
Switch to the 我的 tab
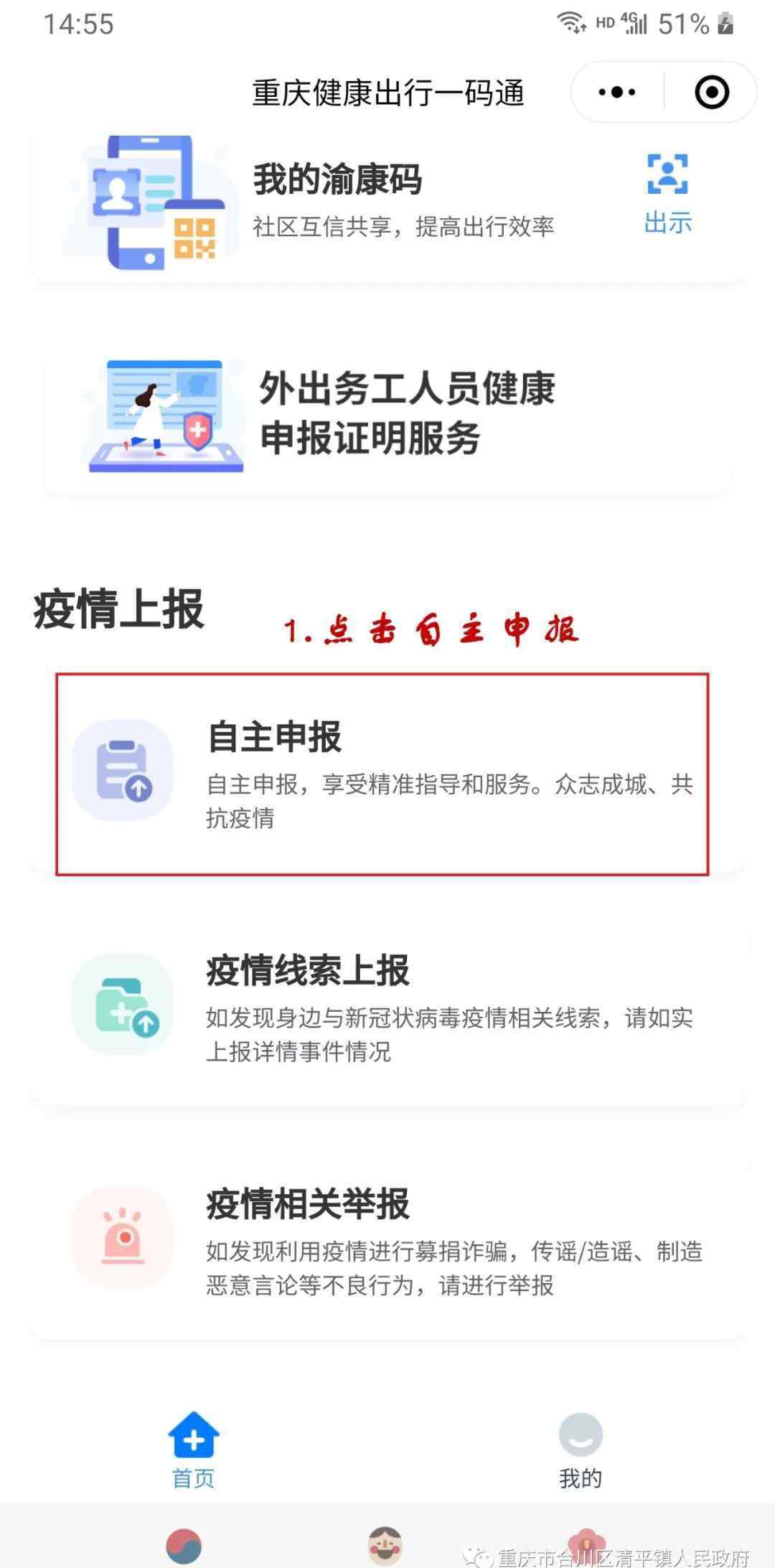tap(581, 1451)
